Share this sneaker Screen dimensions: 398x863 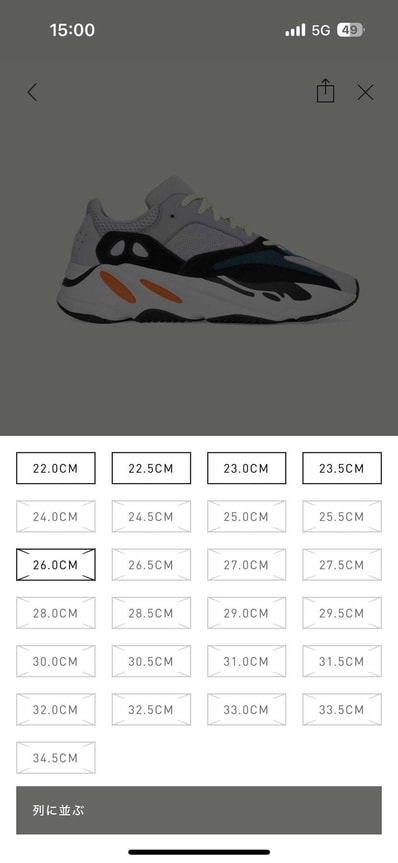click(x=325, y=91)
